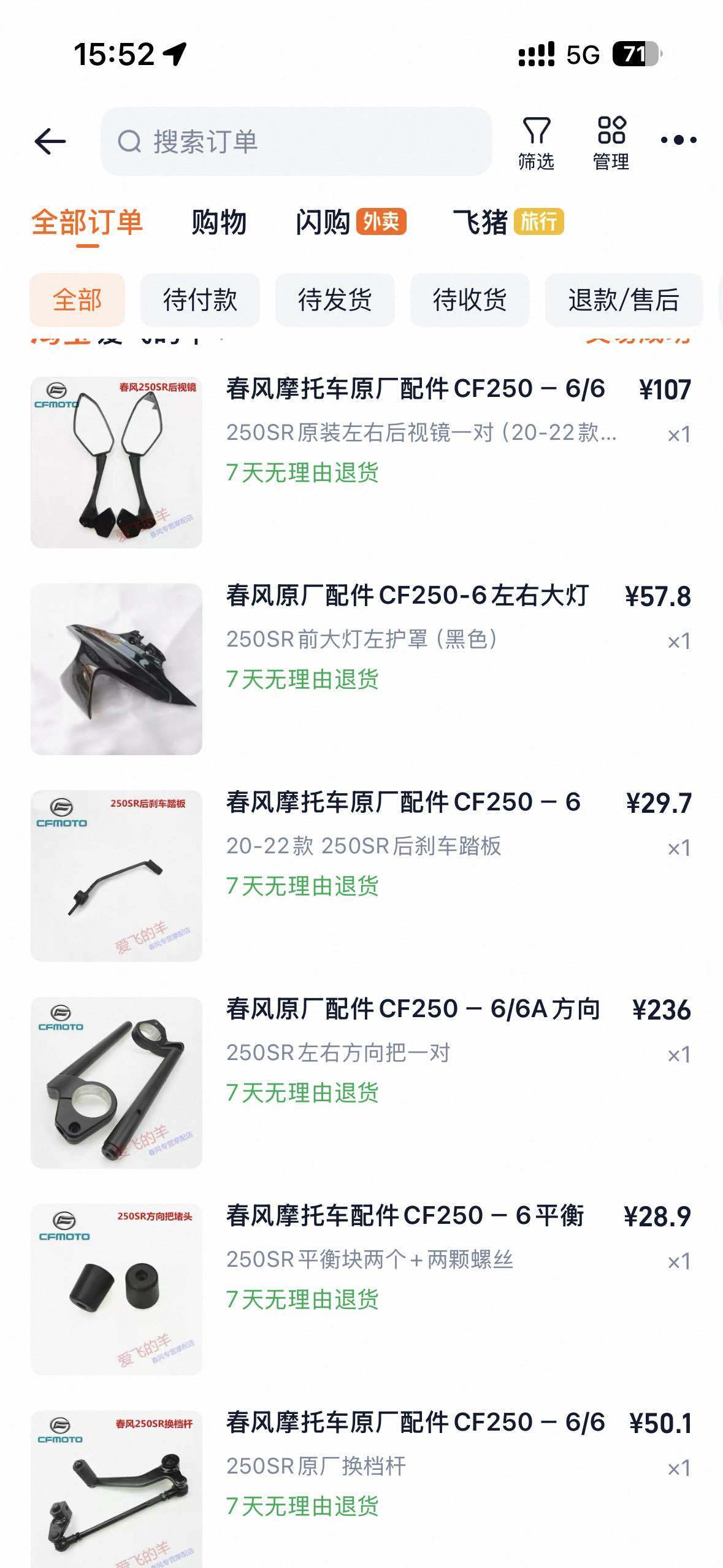Image resolution: width=723 pixels, height=1568 pixels.
Task: Open the three-dot overflow menu
Action: (x=678, y=140)
